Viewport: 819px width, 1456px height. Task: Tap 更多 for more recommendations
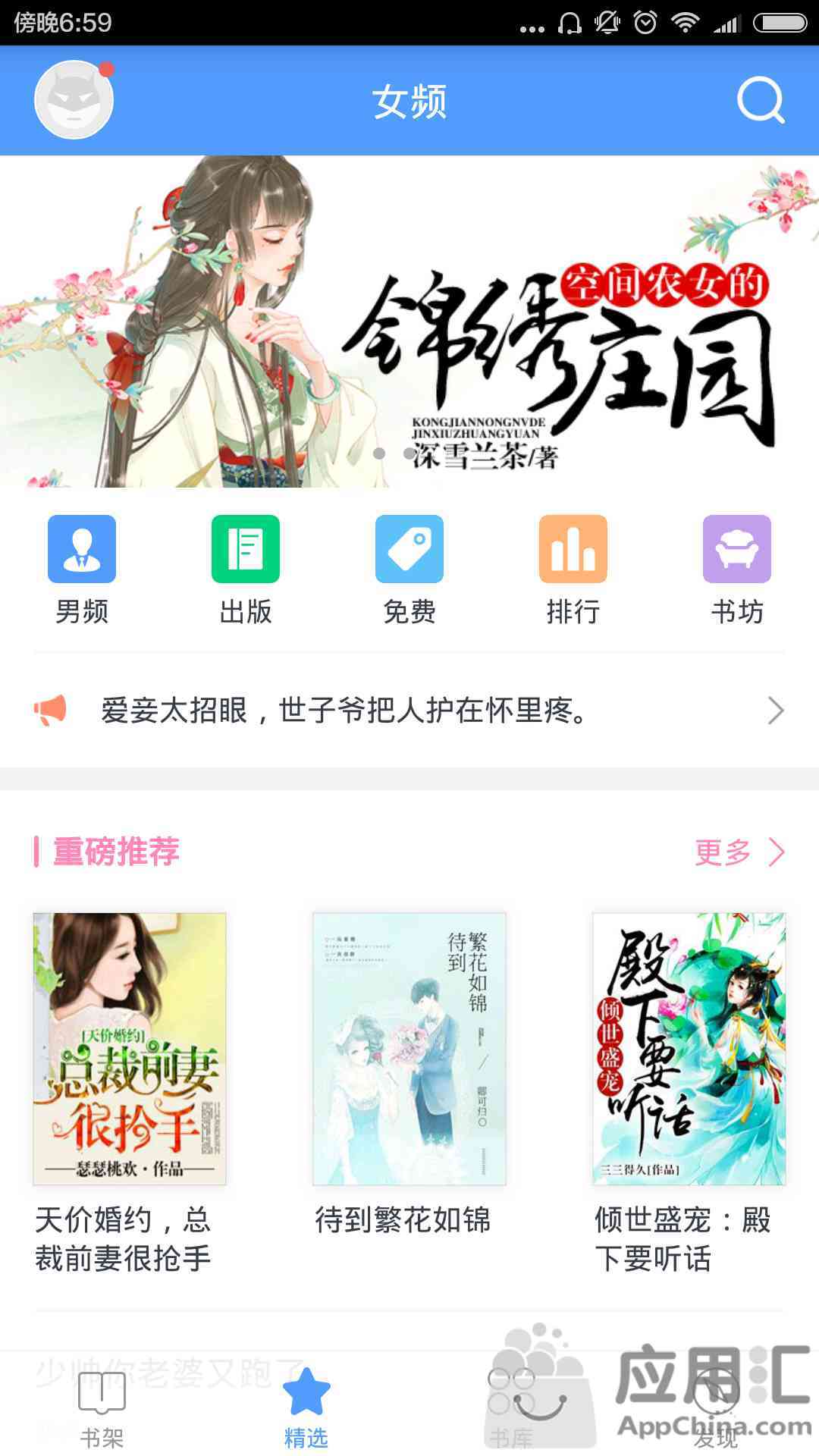pos(740,852)
